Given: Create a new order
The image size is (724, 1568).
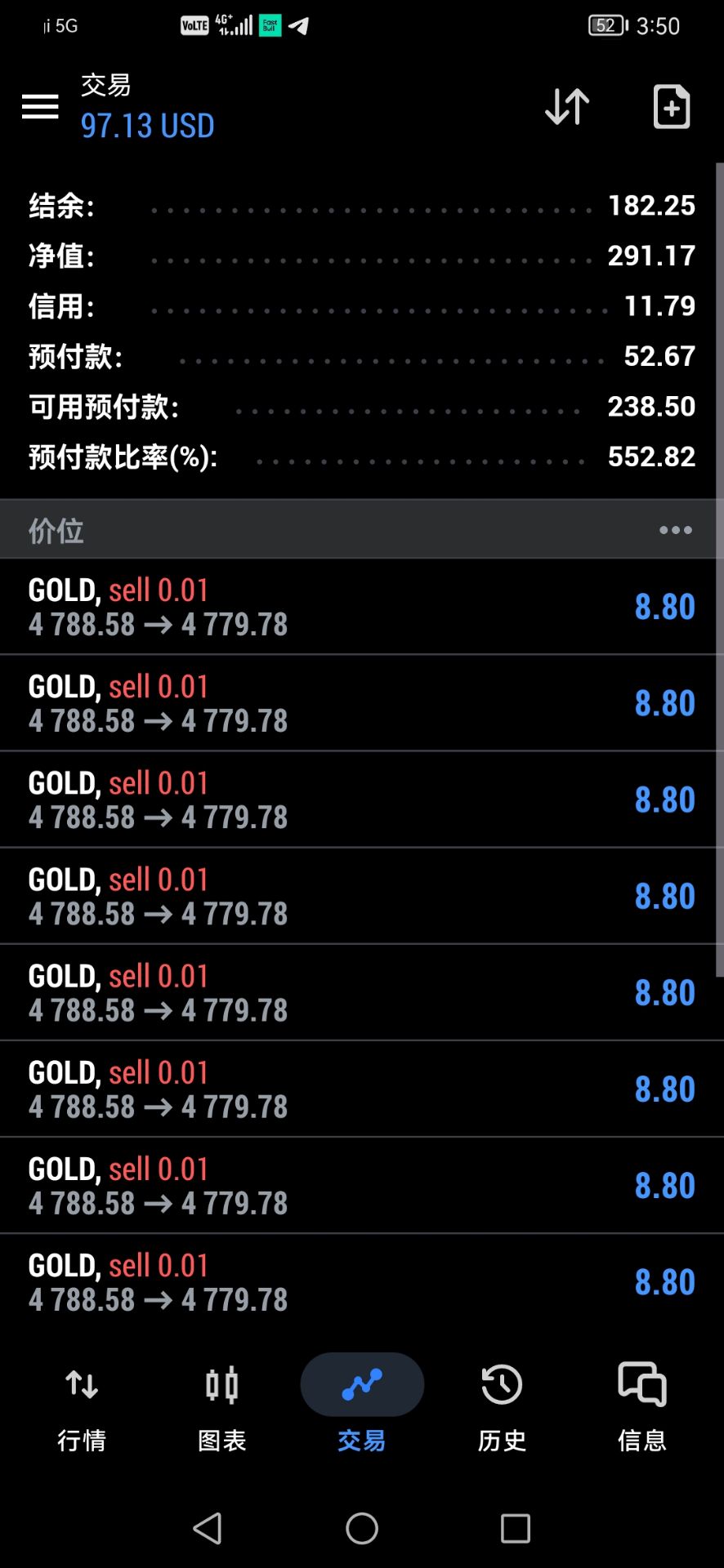Looking at the screenshot, I should pos(672,106).
